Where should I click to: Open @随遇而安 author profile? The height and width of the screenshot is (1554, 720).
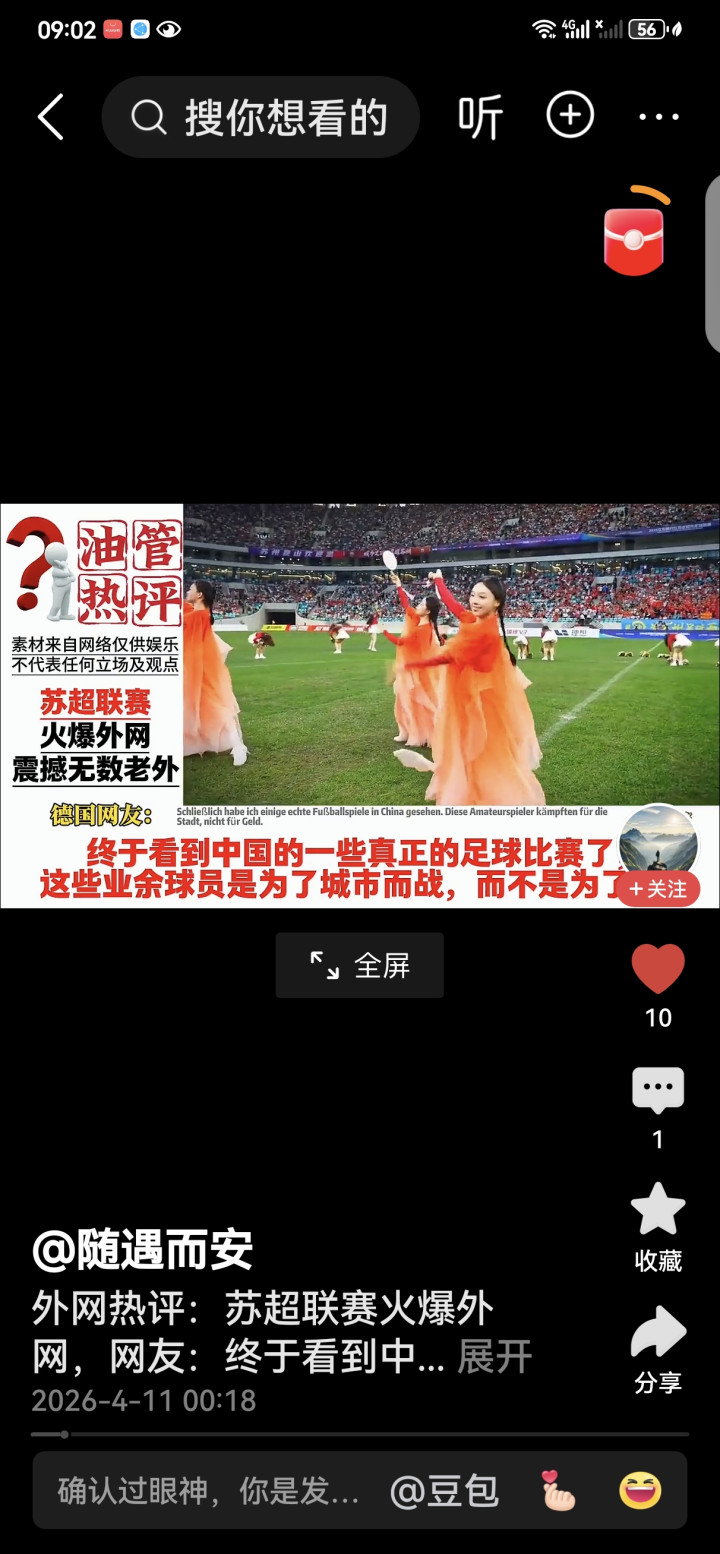coord(143,1250)
